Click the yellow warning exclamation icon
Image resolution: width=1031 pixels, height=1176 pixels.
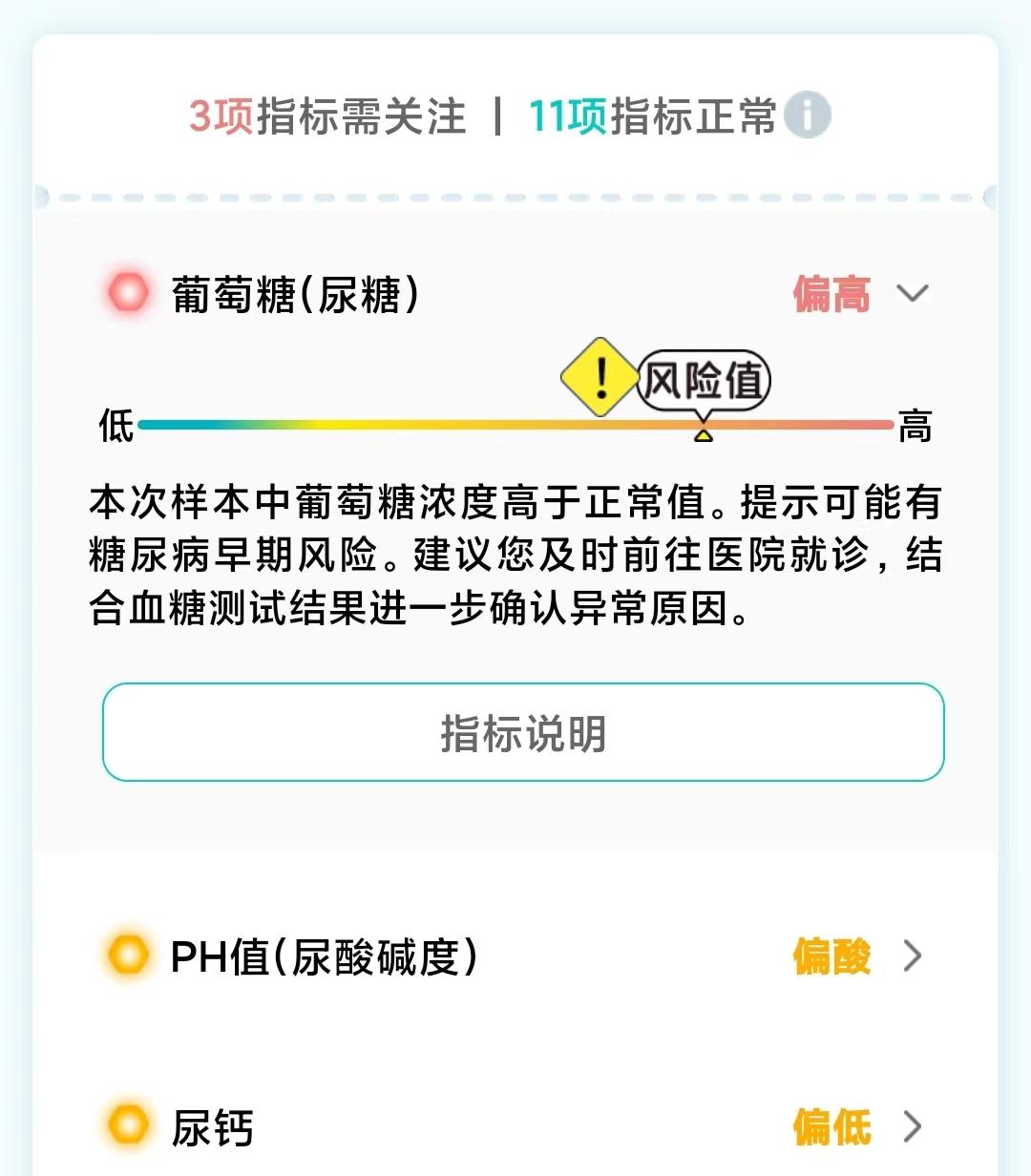coord(600,376)
